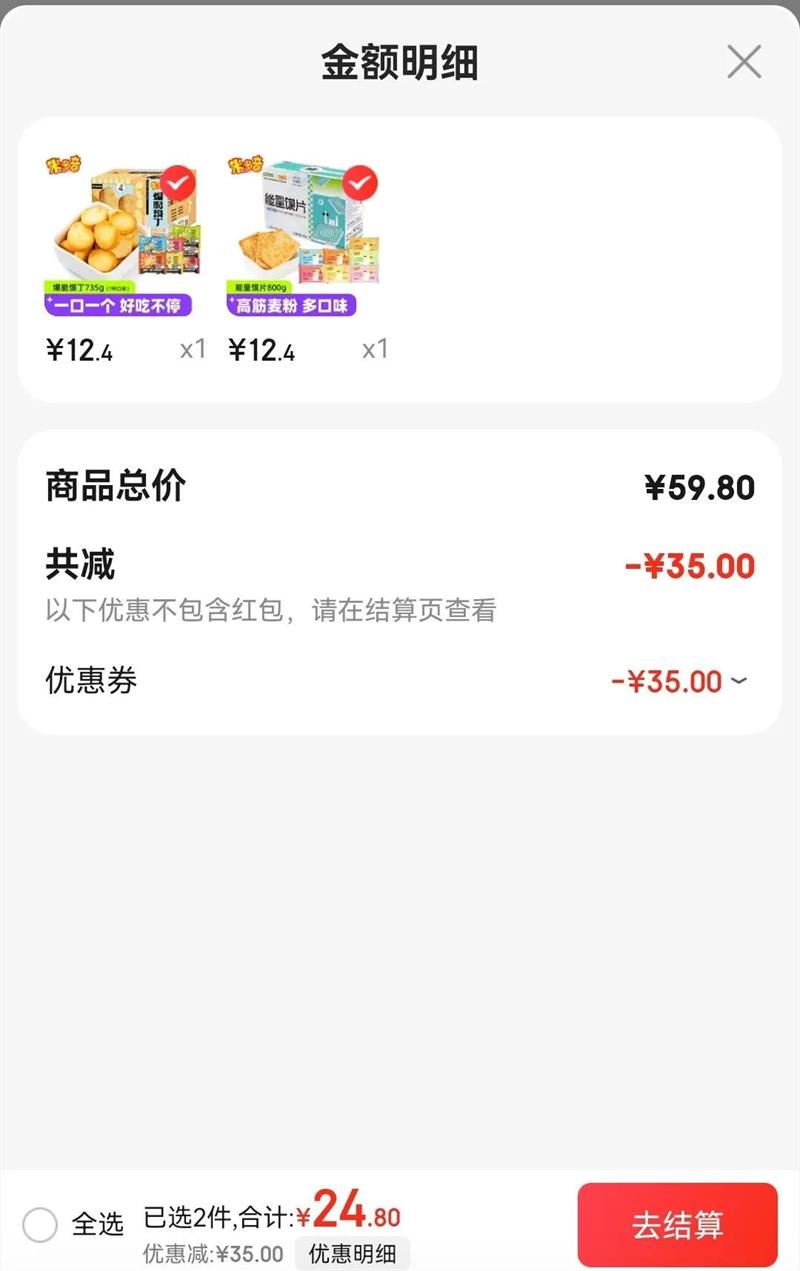The width and height of the screenshot is (800, 1271).
Task: Tap the 优惠明细 button
Action: [352, 1253]
